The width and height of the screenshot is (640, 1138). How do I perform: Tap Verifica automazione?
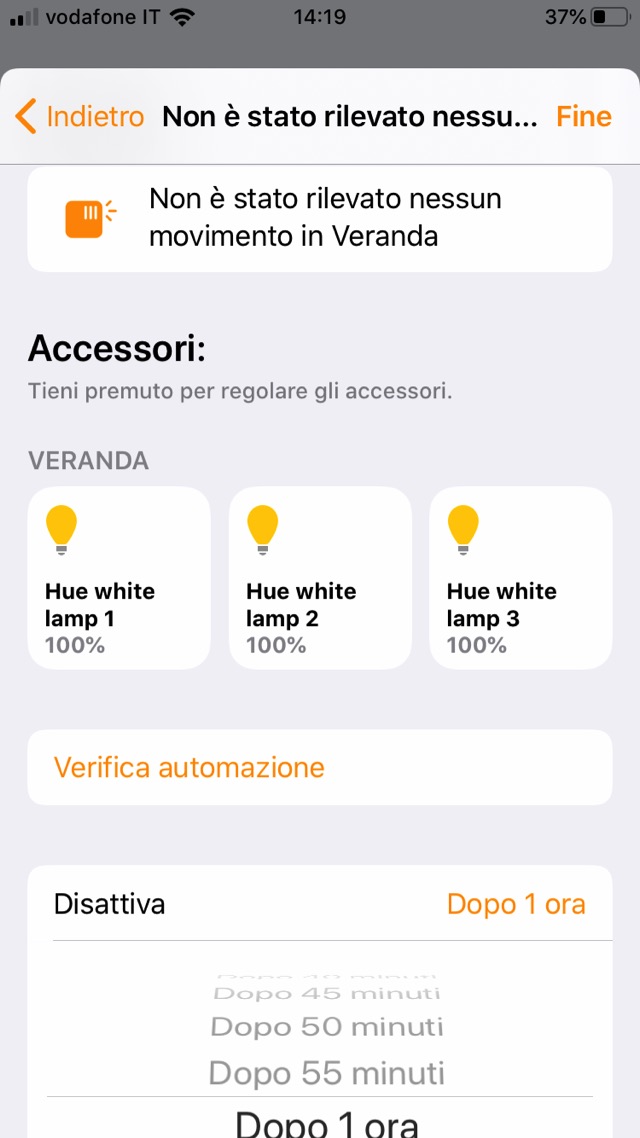189,767
